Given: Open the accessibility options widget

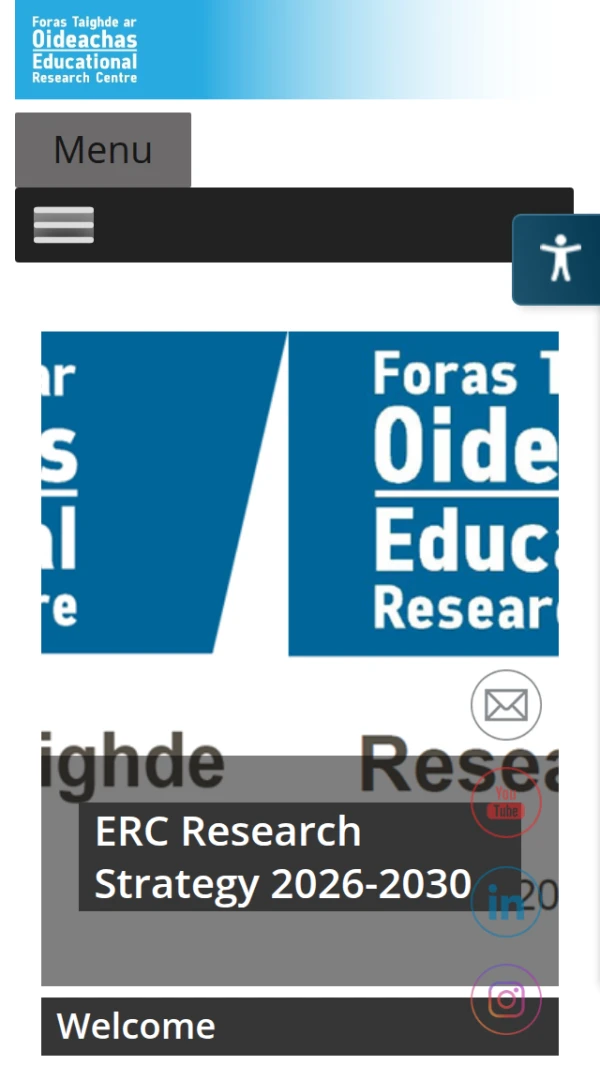Looking at the screenshot, I should click(x=559, y=259).
